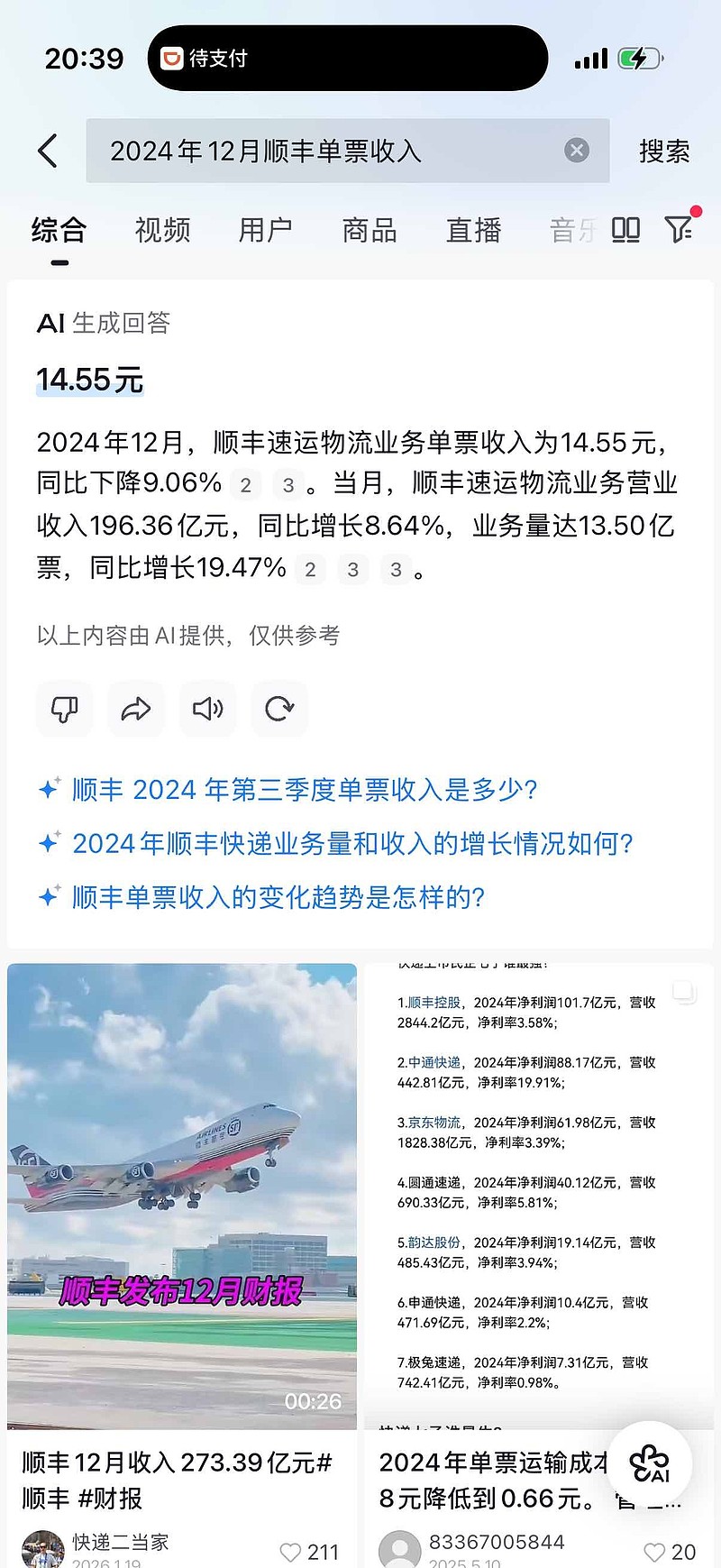Open the dictionary/reader icon beside the filter
The image size is (721, 1568).
coord(626,231)
